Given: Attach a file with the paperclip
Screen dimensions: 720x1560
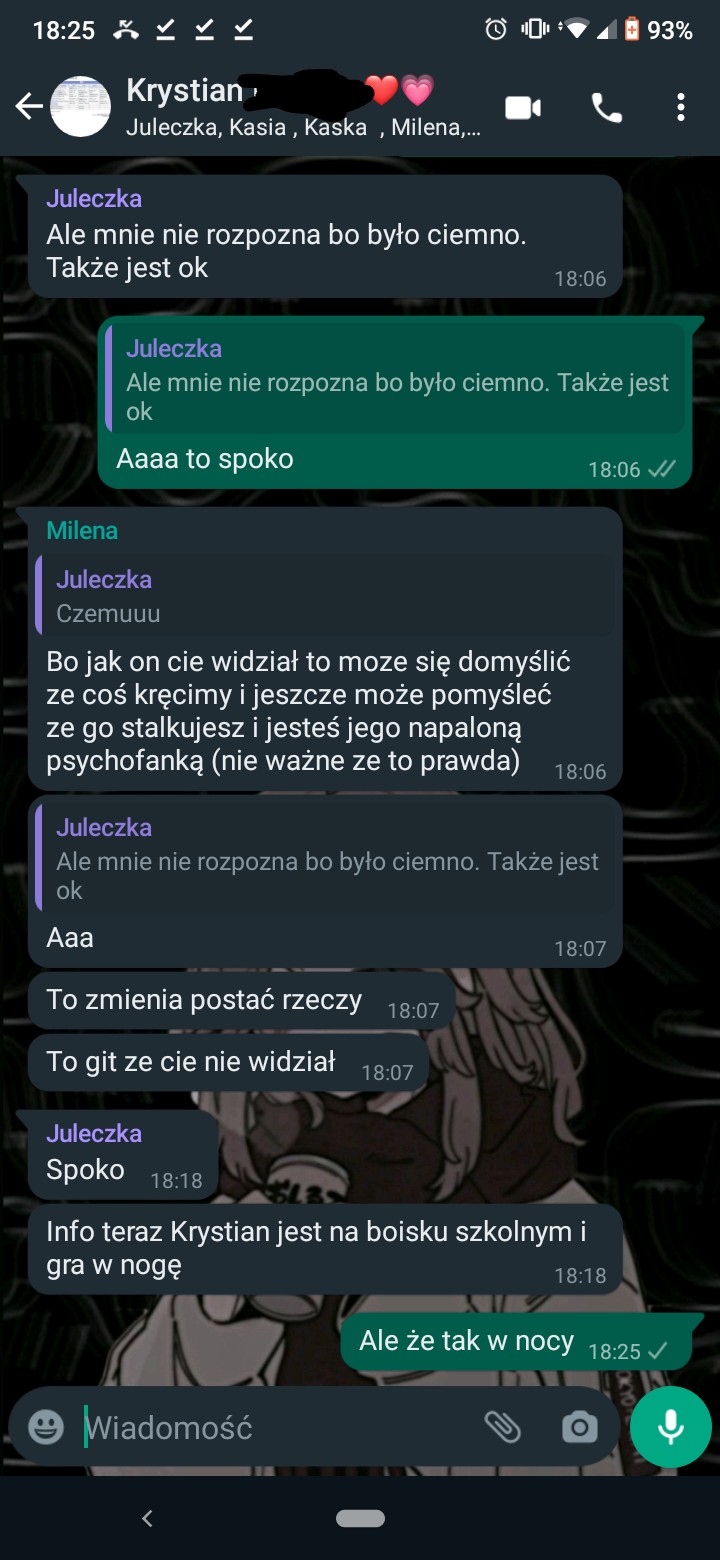Looking at the screenshot, I should click(x=503, y=1427).
